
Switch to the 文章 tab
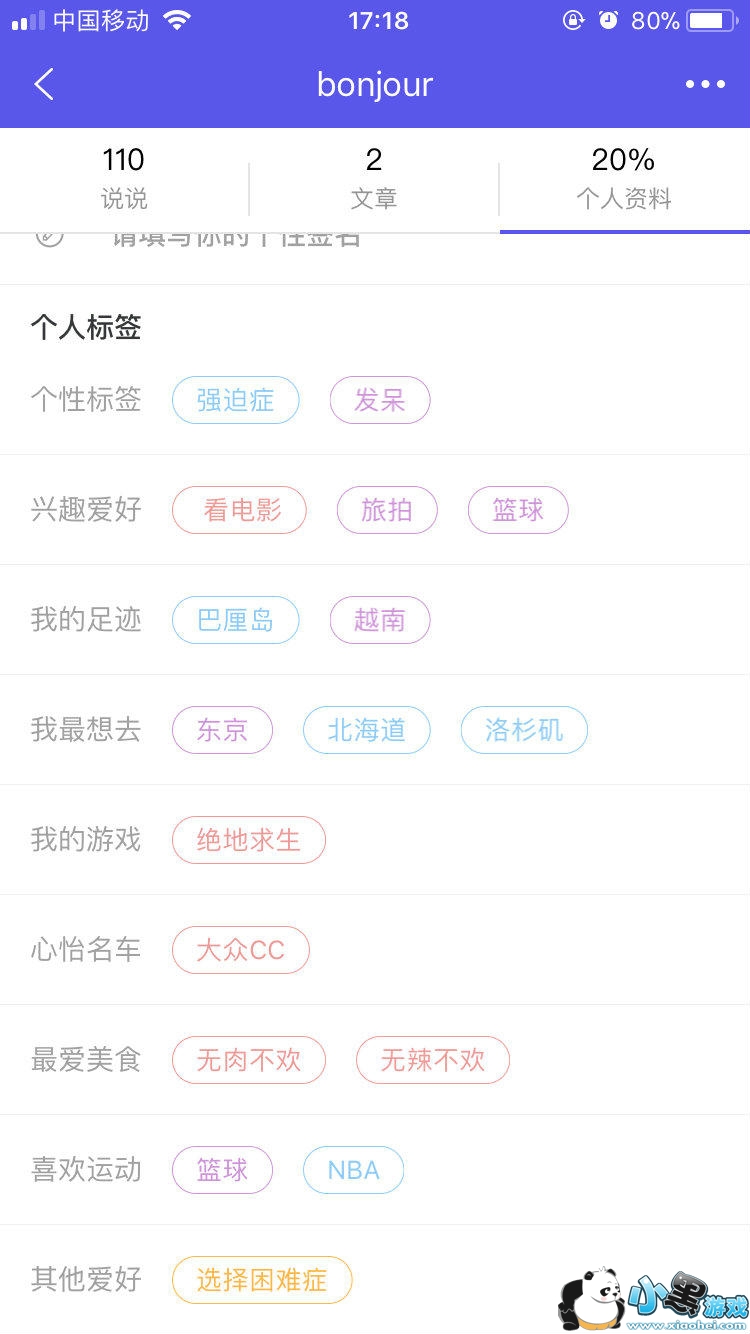(374, 179)
